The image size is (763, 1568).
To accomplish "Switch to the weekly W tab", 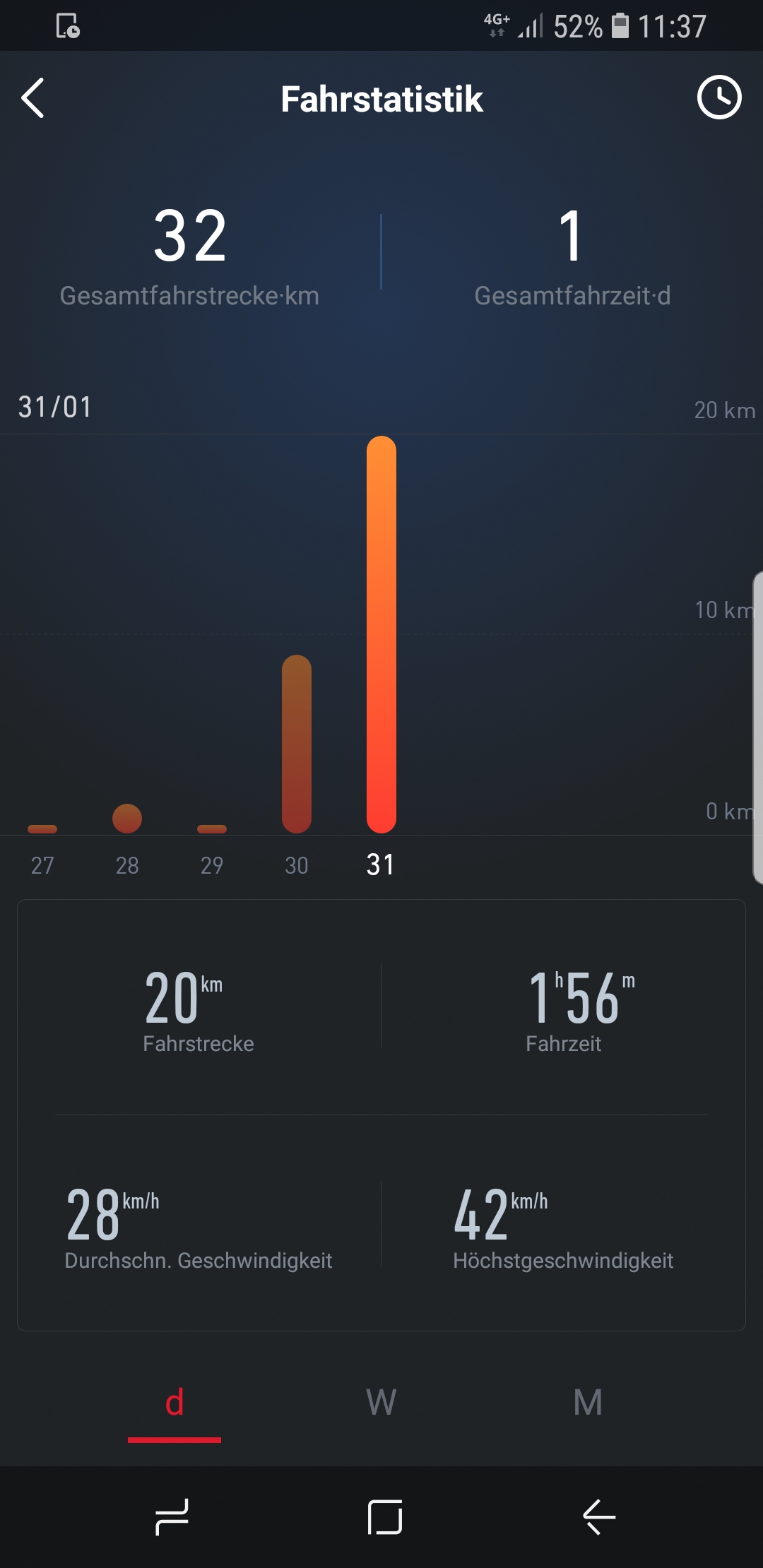I will click(x=381, y=1403).
